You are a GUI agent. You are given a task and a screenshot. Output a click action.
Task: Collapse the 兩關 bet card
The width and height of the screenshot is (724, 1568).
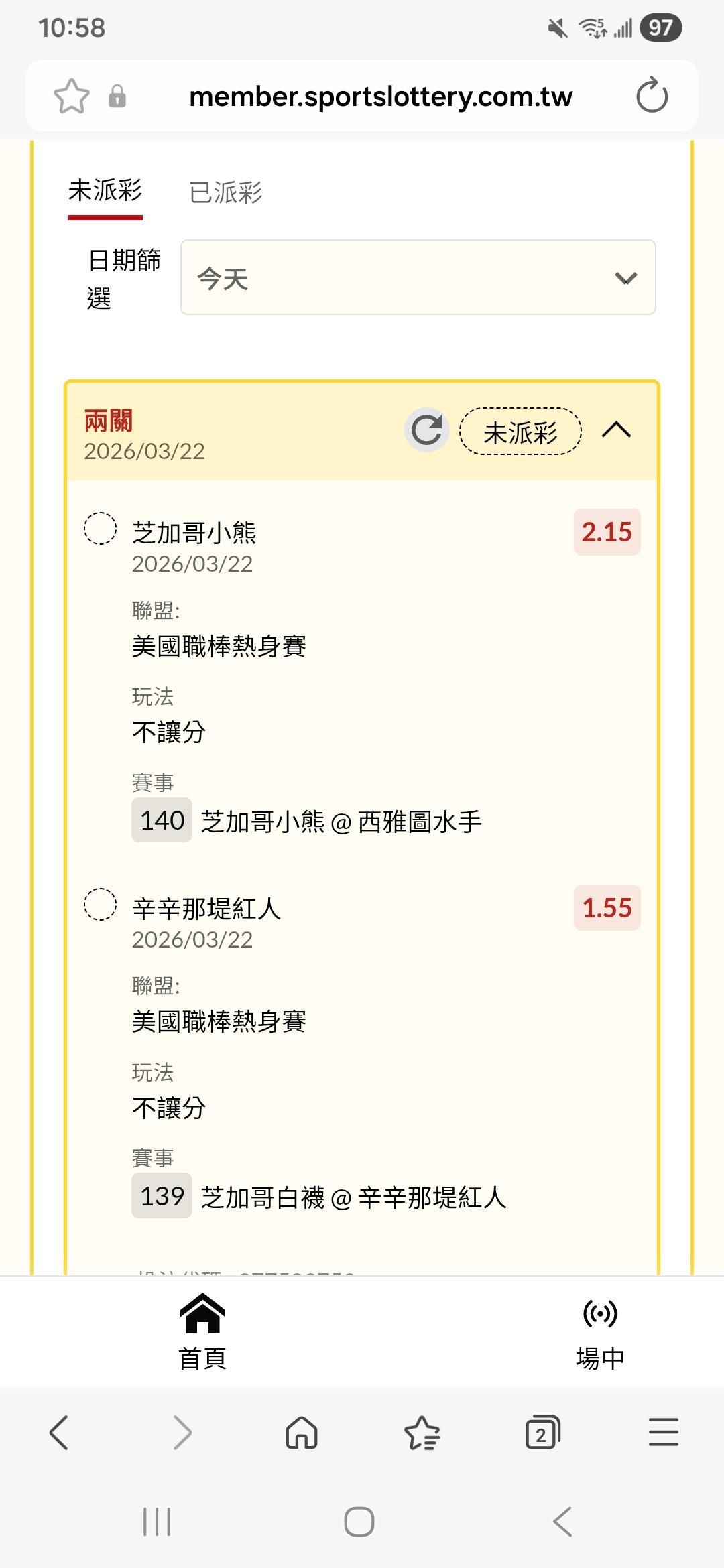617,430
